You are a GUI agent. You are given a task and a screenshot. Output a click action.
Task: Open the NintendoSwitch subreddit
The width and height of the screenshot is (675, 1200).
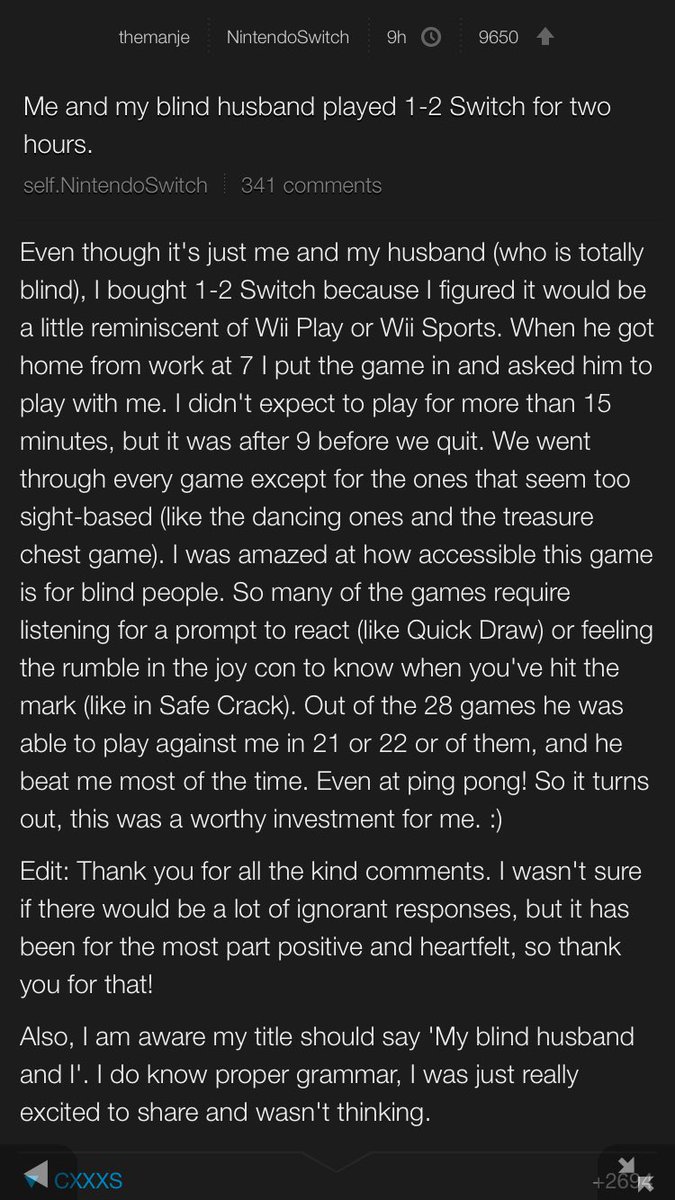287,37
